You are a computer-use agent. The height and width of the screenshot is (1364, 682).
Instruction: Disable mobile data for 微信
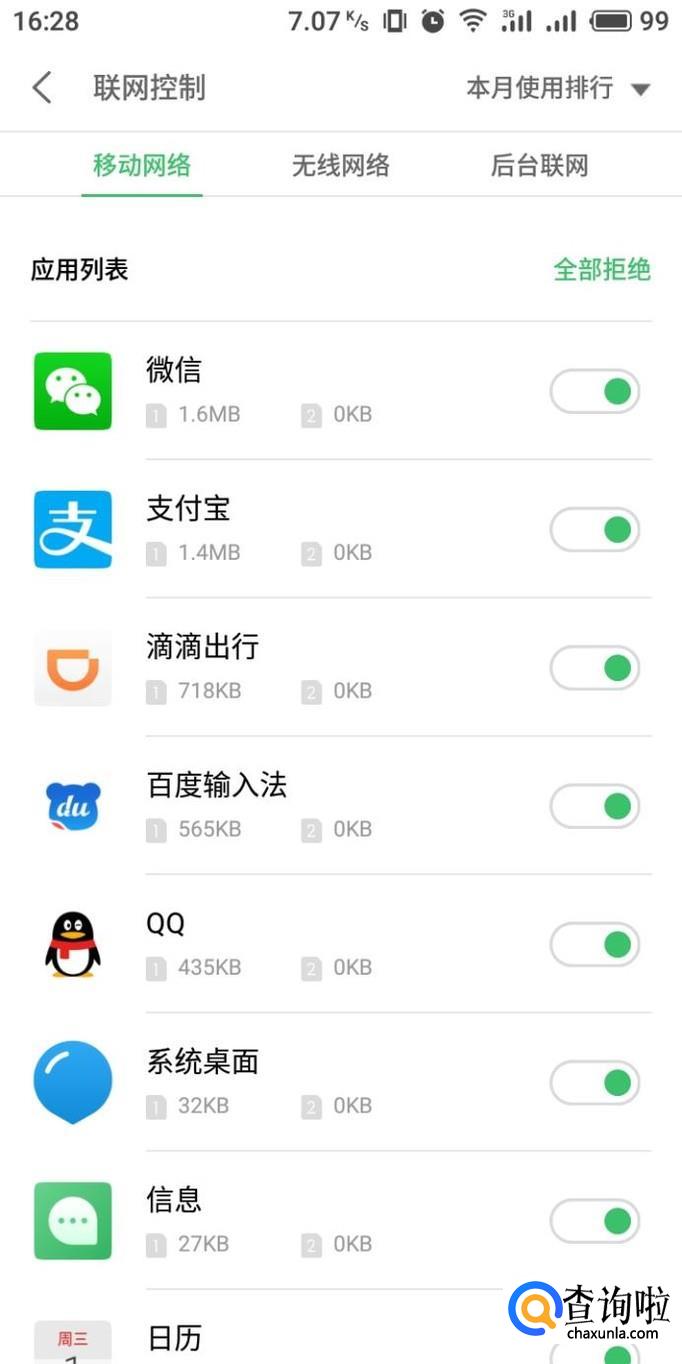coord(595,391)
